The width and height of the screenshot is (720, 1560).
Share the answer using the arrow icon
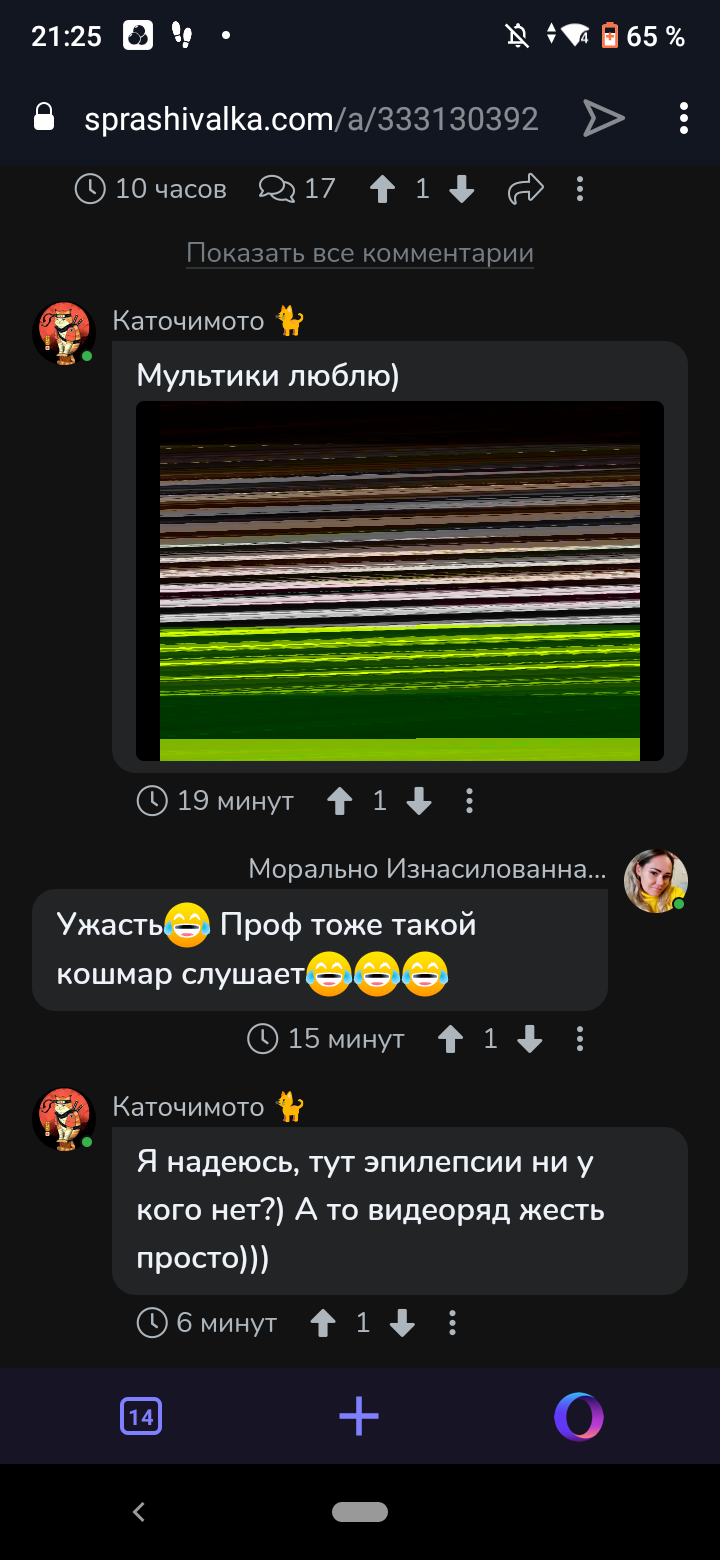(x=526, y=188)
